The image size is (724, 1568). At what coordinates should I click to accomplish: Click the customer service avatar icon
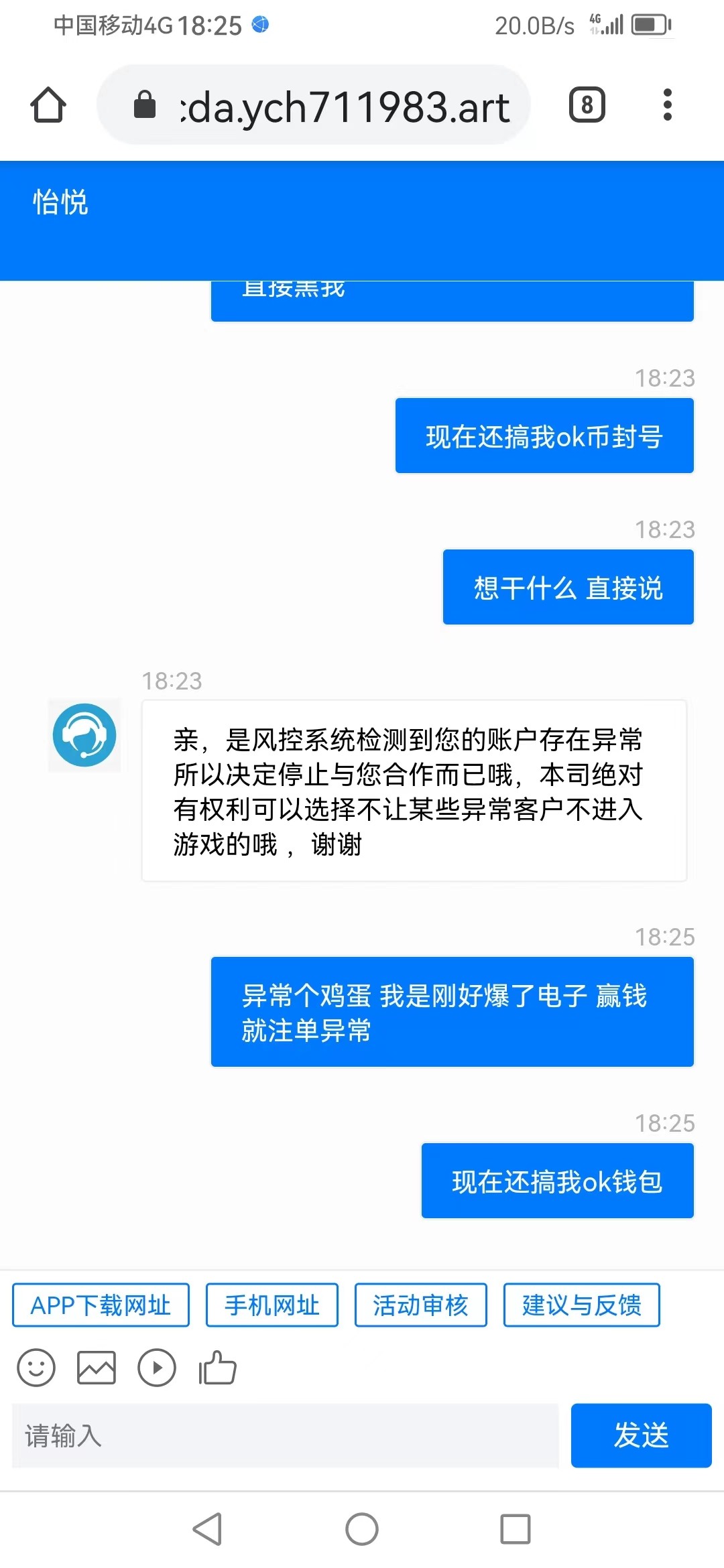85,735
